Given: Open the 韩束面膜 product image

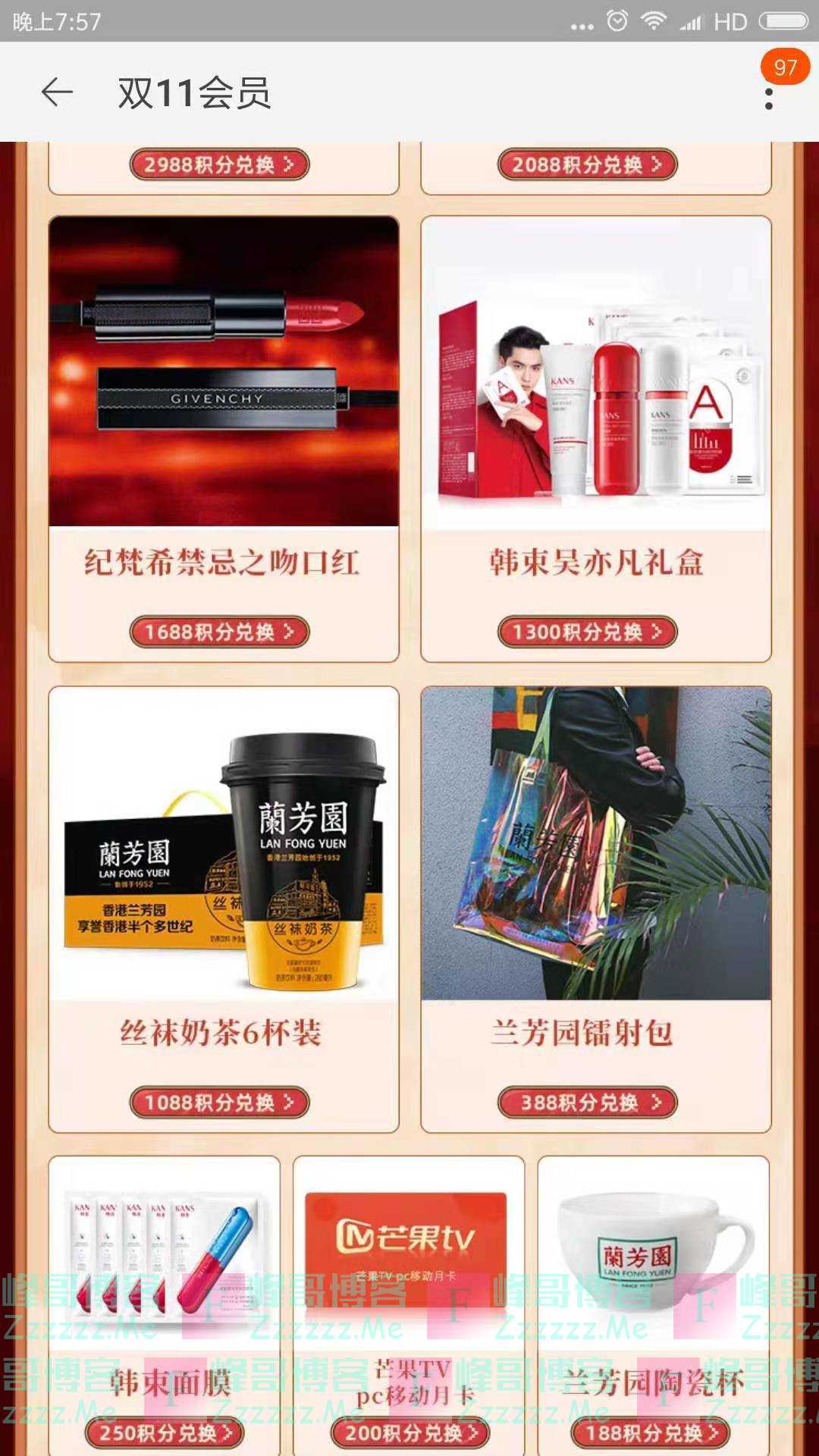Looking at the screenshot, I should [x=165, y=1251].
